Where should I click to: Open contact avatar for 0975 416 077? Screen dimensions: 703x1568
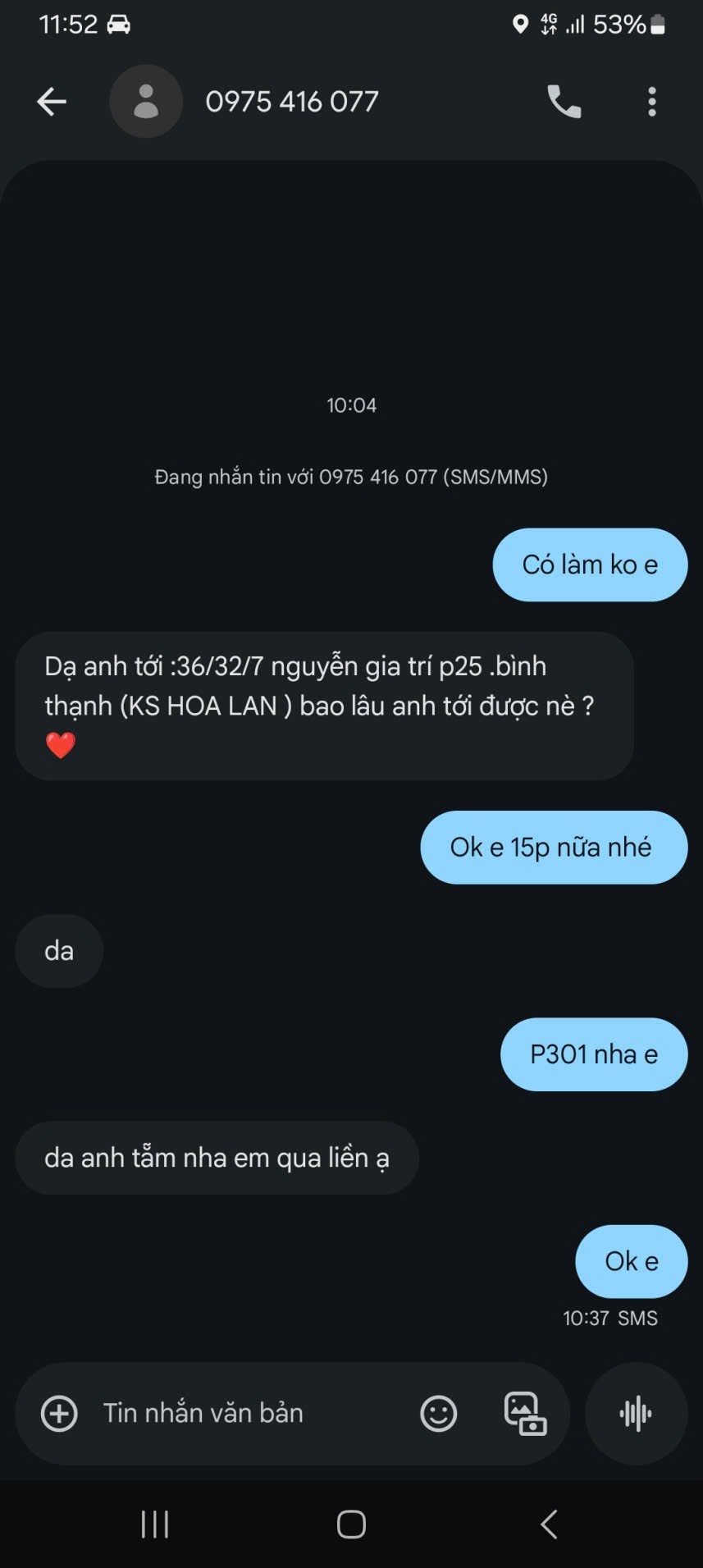(x=146, y=102)
